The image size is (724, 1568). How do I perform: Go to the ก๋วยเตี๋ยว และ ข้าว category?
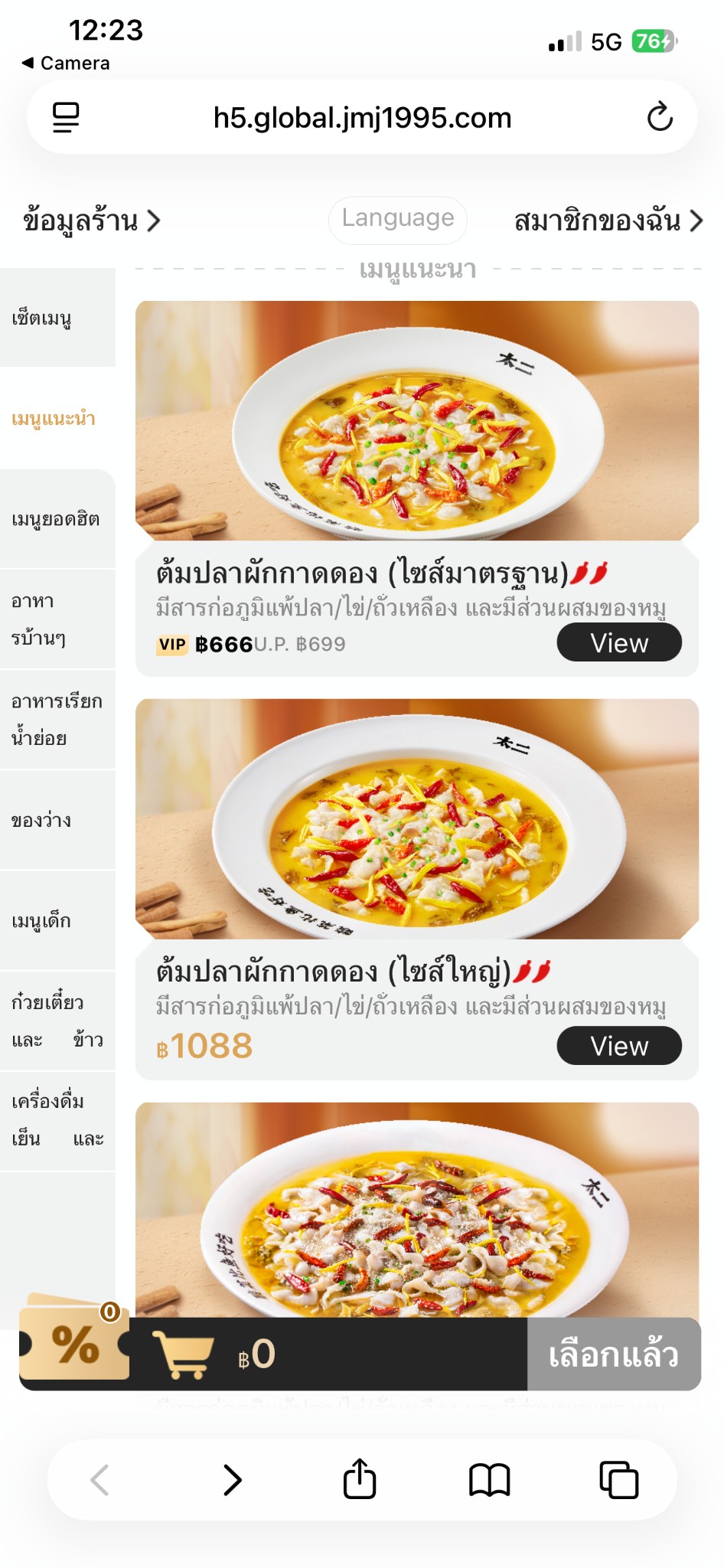click(x=56, y=1021)
